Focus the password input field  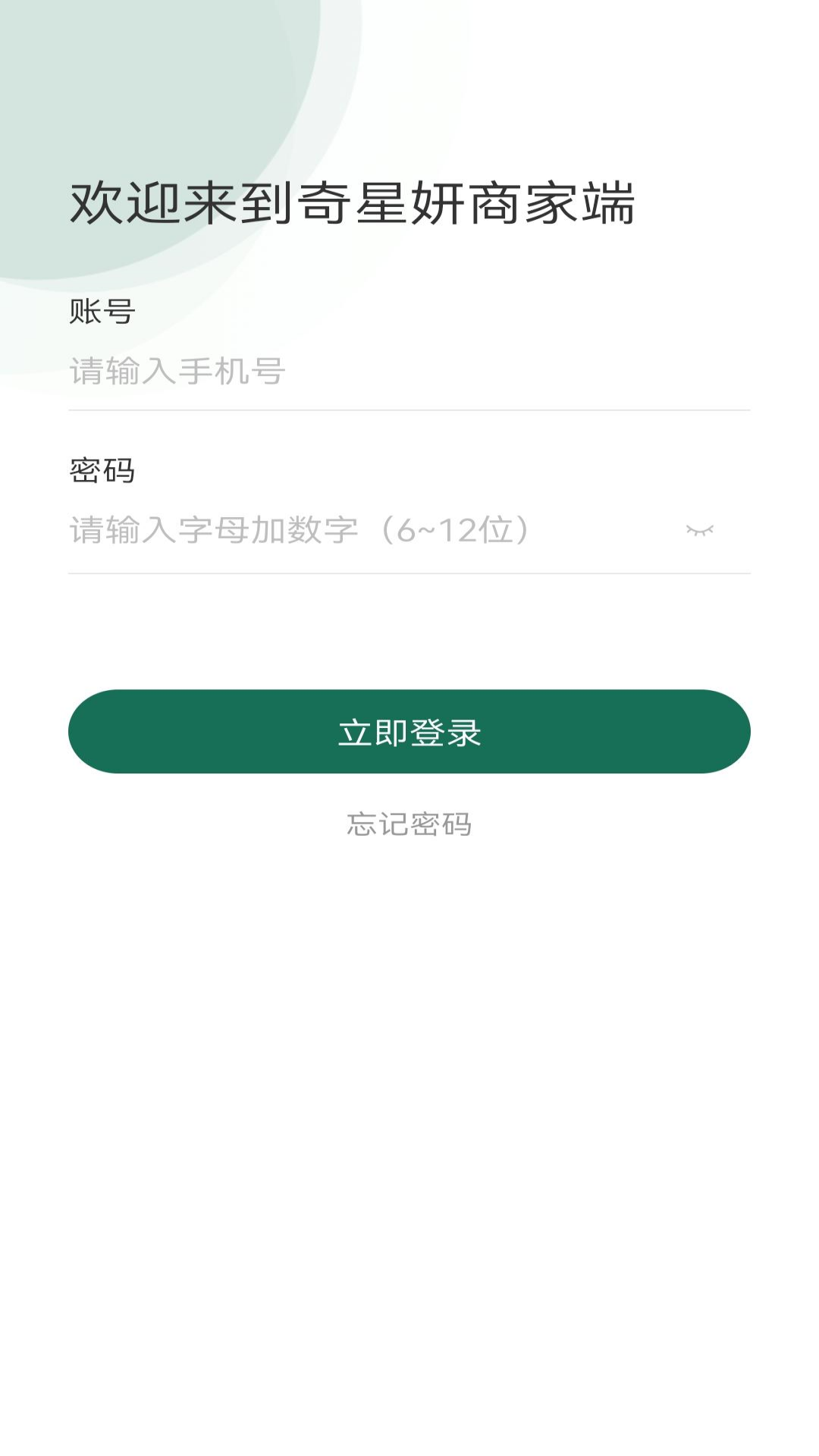pyautogui.click(x=364, y=530)
